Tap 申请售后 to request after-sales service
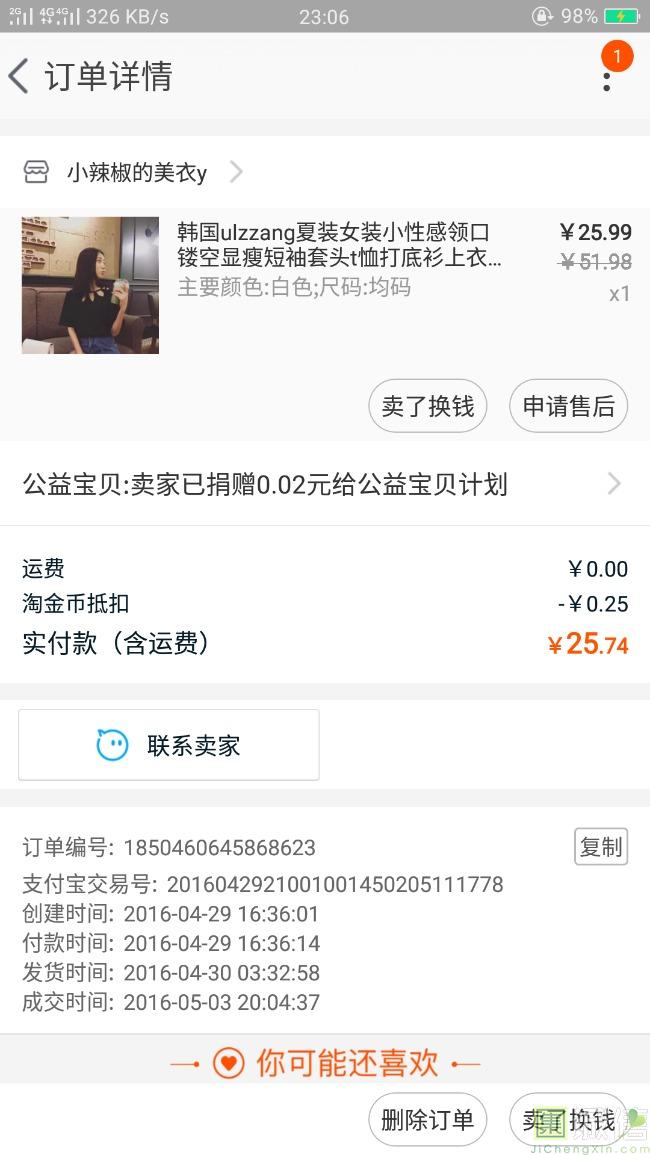The image size is (650, 1155). 568,406
